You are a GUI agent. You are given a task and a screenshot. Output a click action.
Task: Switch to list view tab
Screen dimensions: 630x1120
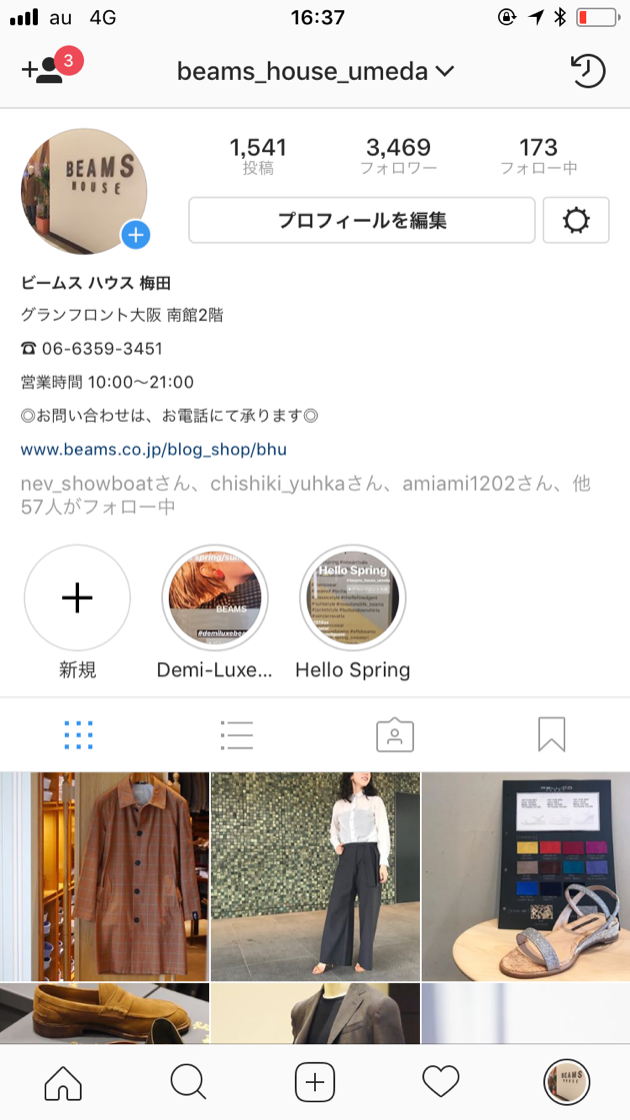coord(237,735)
